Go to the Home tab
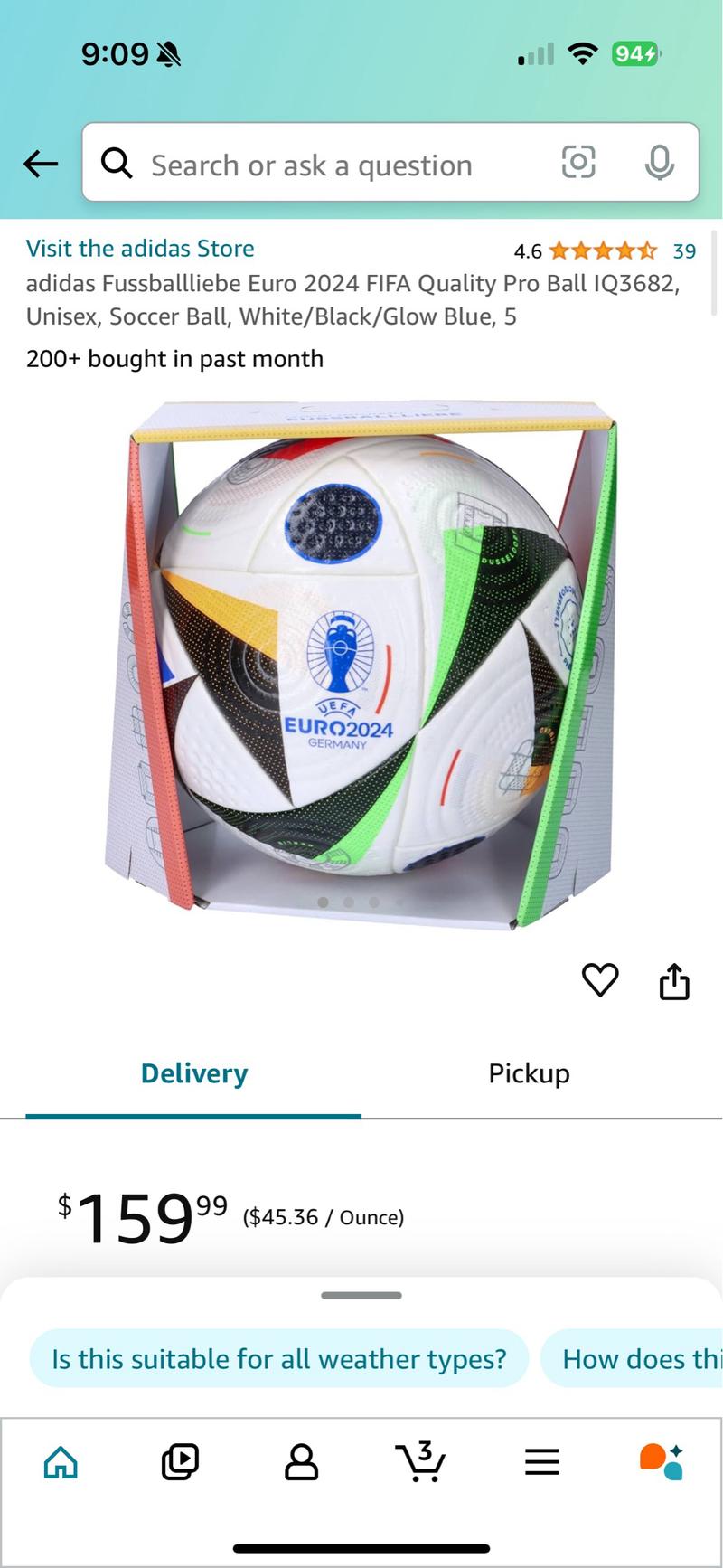This screenshot has height=1568, width=723. (61, 1461)
